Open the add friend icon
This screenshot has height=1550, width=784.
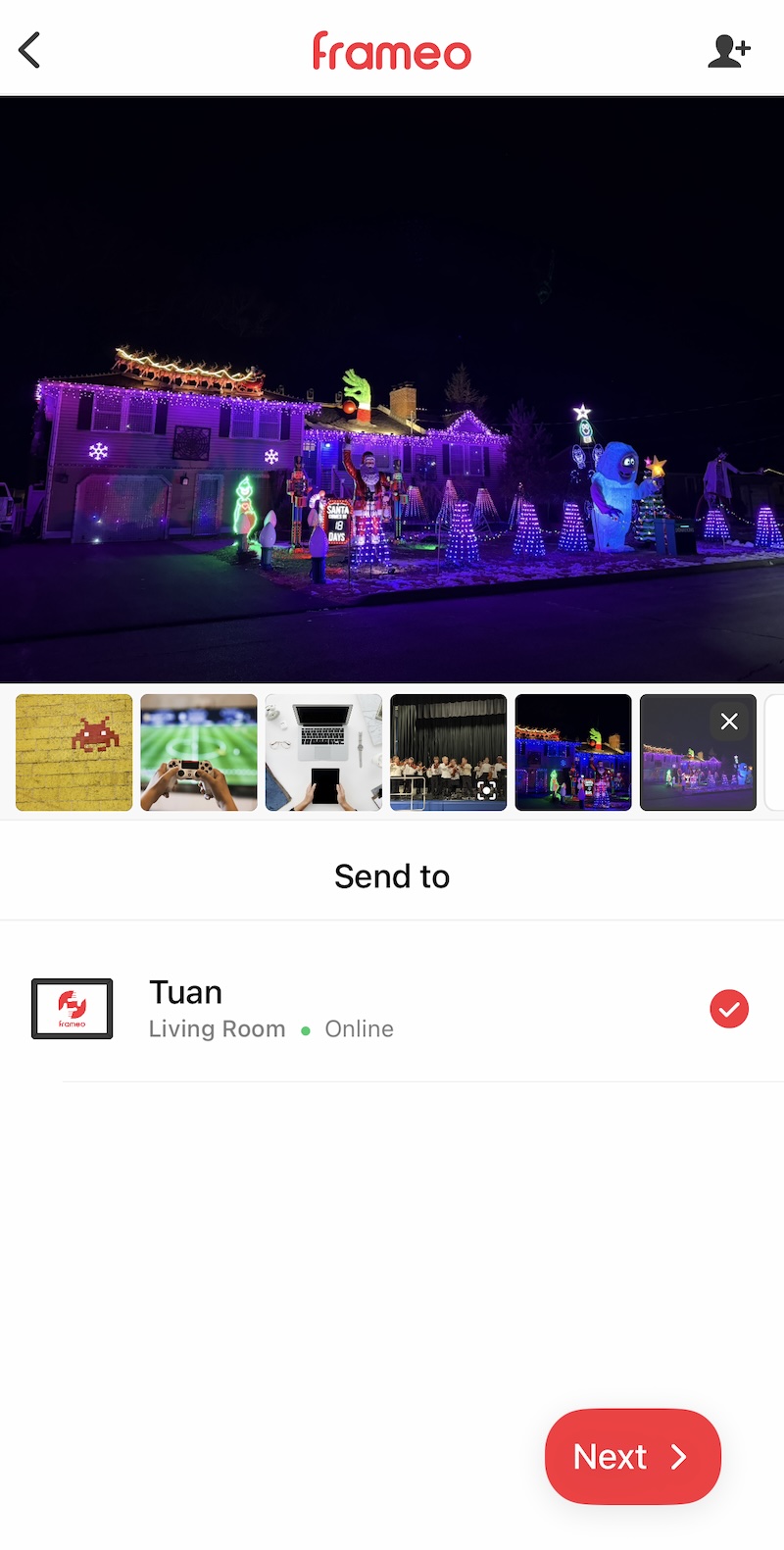click(x=728, y=51)
